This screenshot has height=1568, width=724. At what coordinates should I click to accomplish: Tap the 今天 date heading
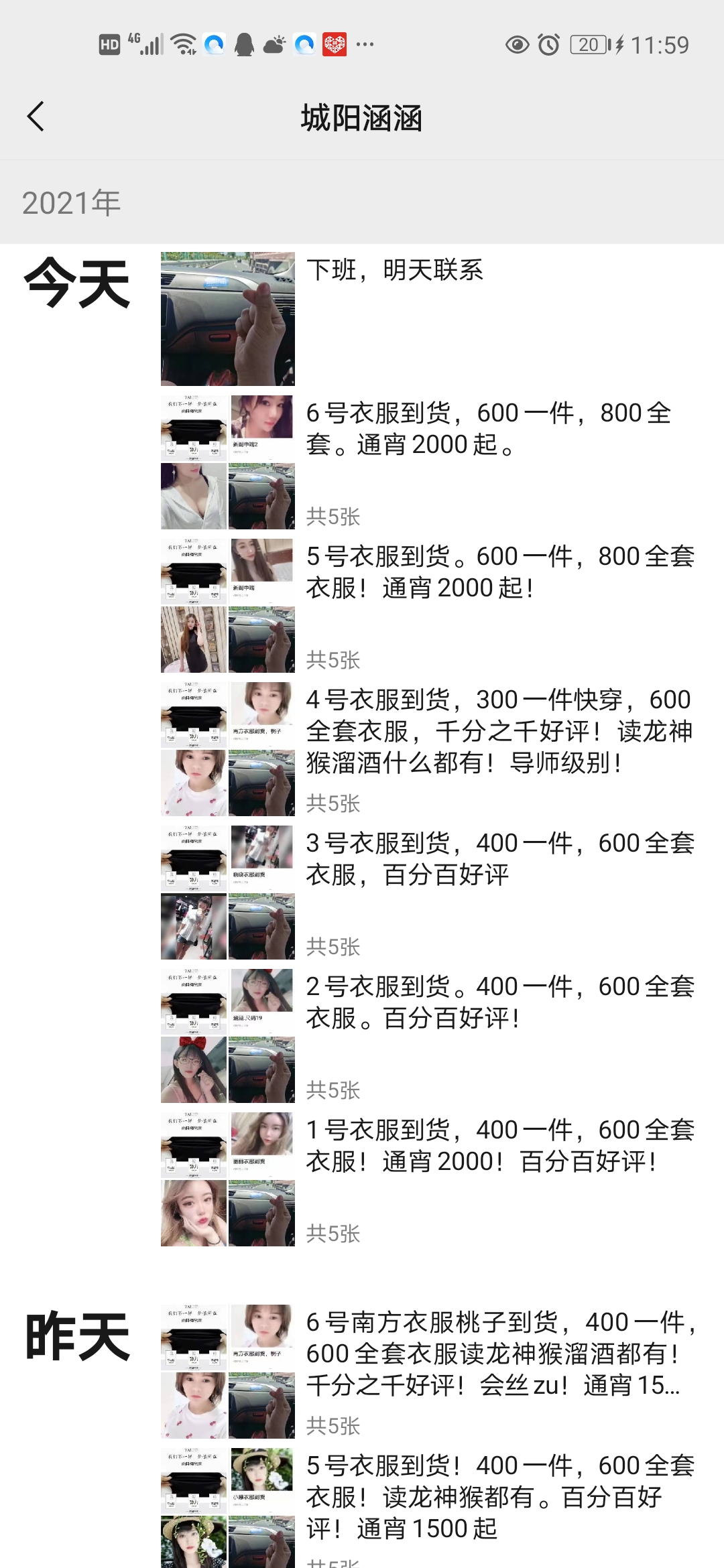tap(77, 285)
